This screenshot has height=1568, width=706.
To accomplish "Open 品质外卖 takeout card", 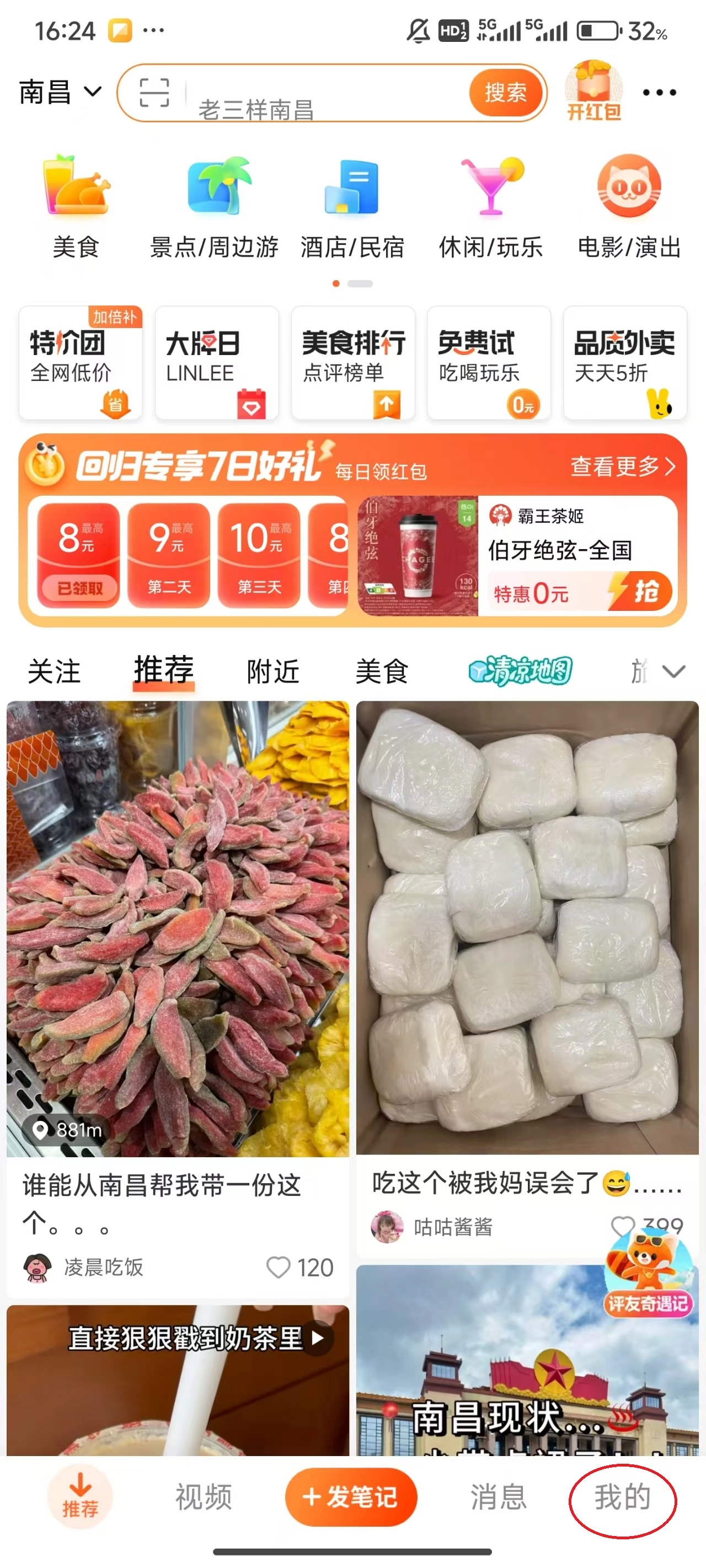I will pos(624,363).
